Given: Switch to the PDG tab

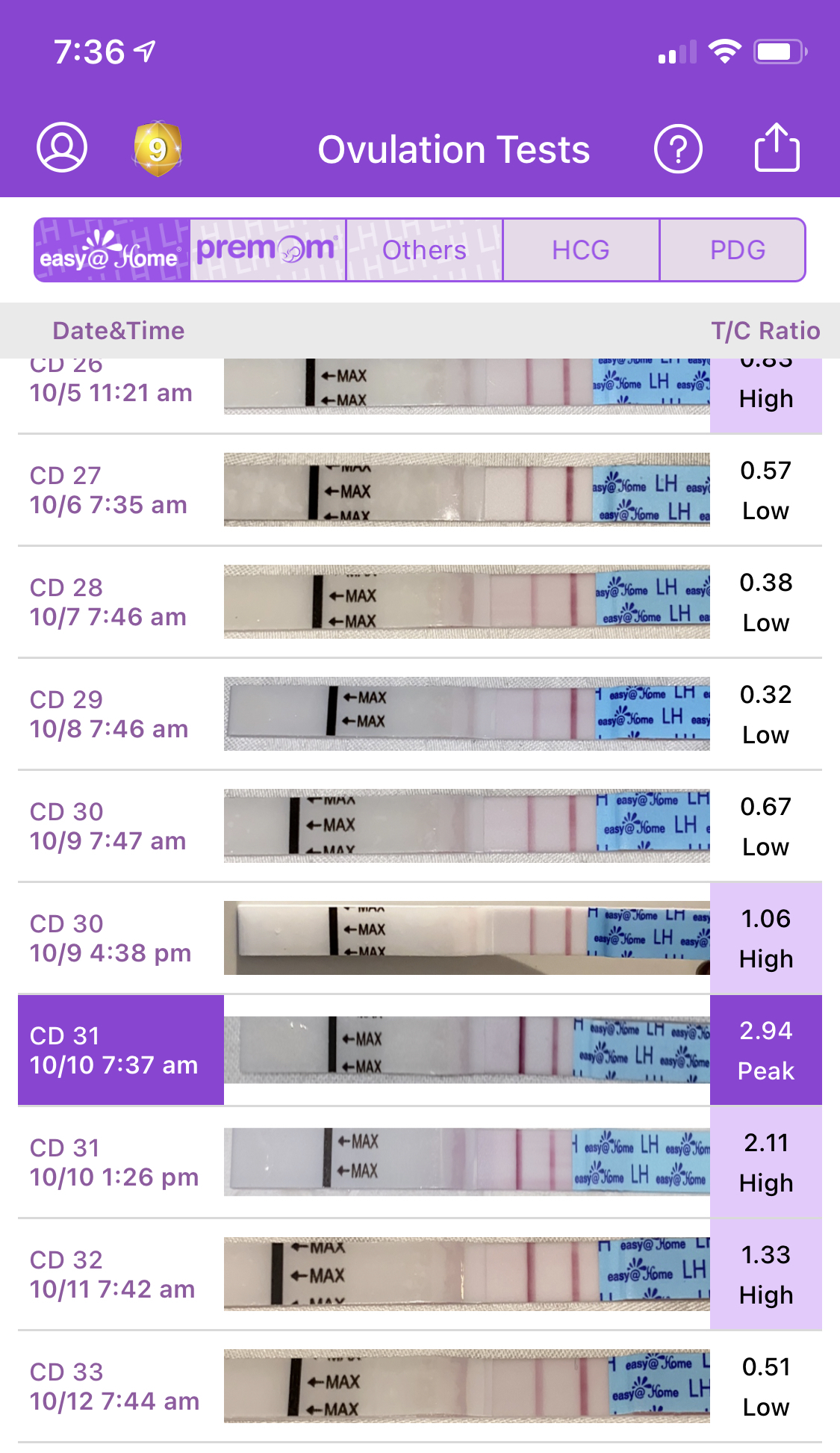Looking at the screenshot, I should 737,250.
